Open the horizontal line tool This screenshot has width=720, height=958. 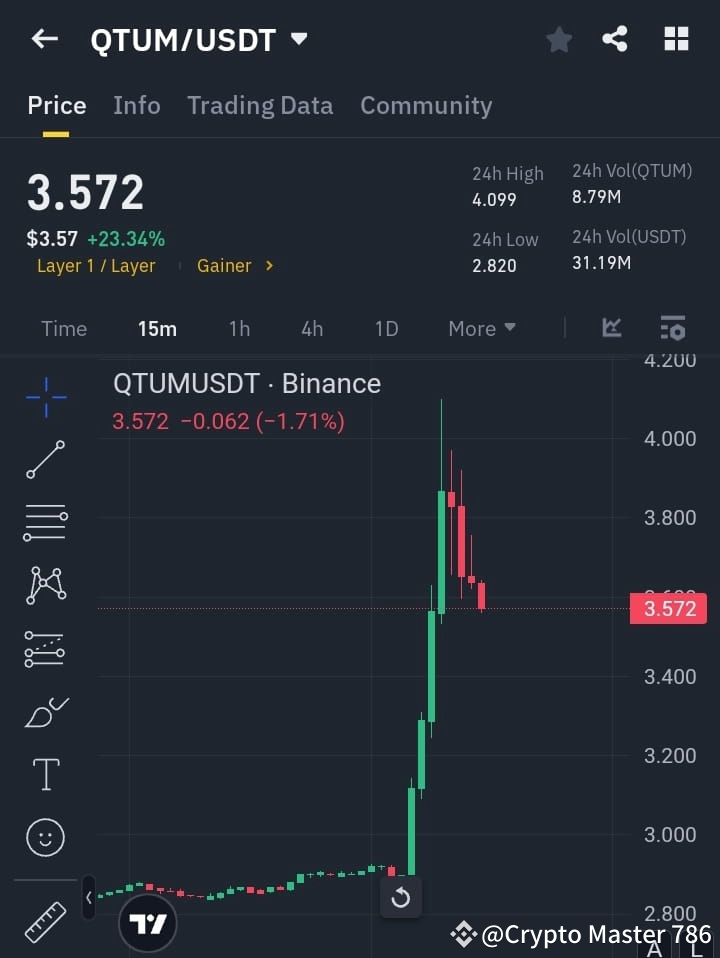pyautogui.click(x=45, y=523)
